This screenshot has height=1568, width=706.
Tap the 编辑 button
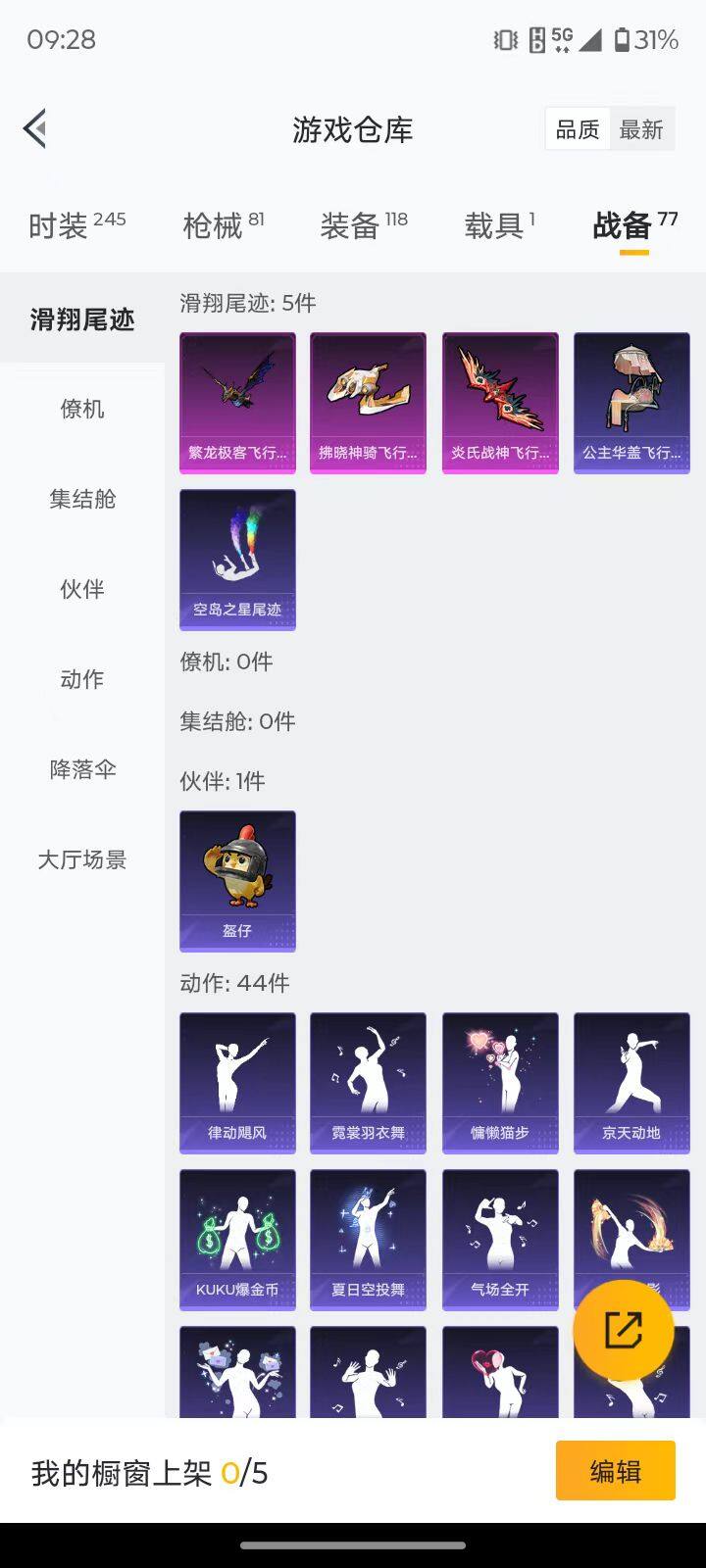click(616, 1471)
